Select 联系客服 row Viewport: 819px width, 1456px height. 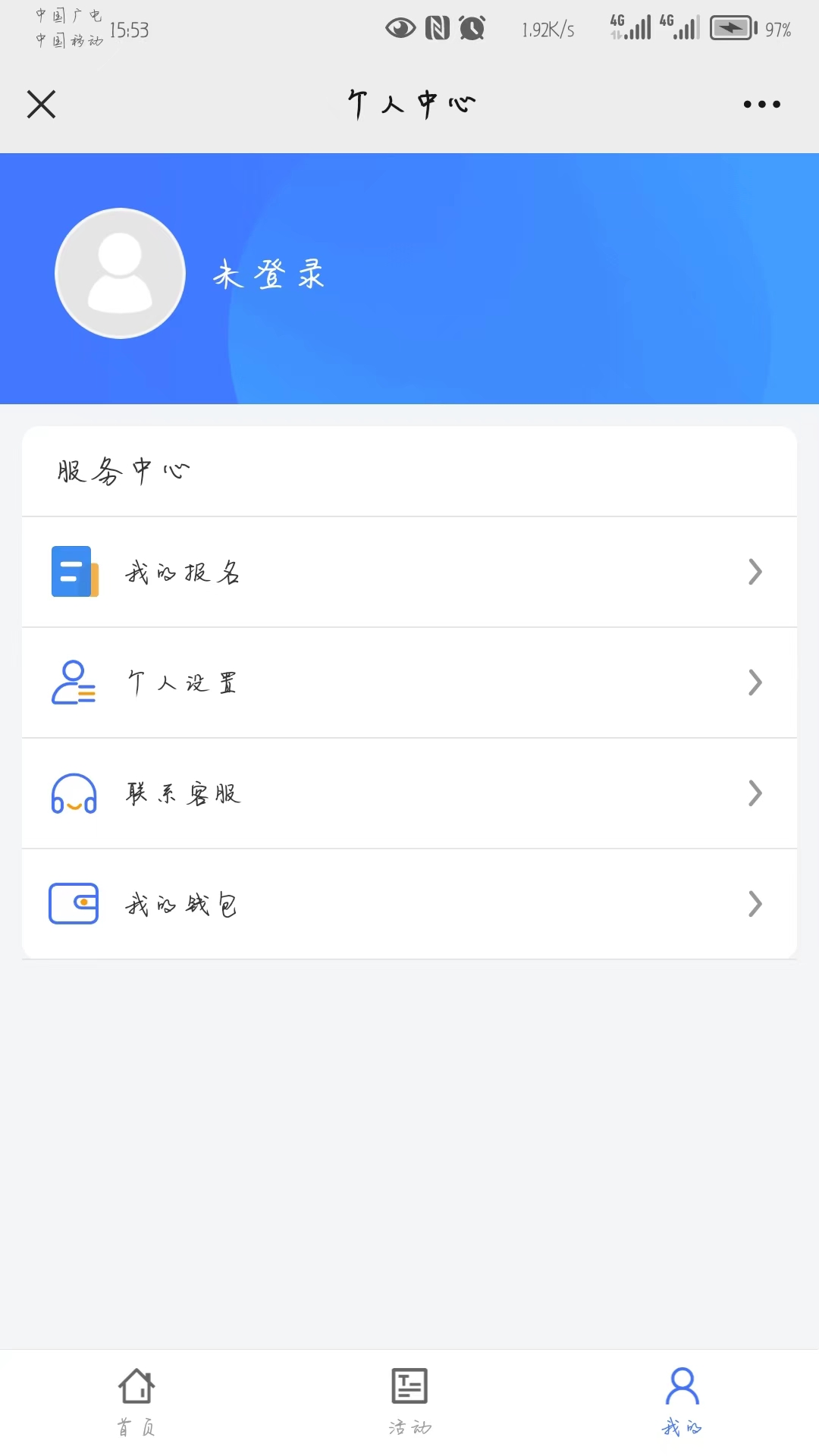click(409, 793)
